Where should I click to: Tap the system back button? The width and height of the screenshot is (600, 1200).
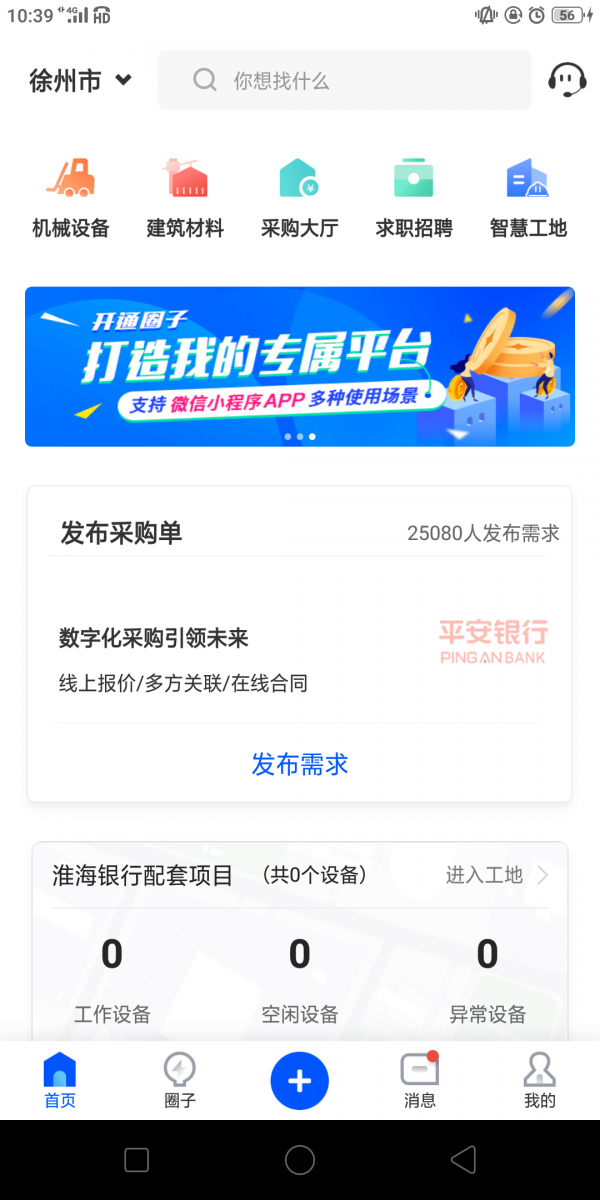[462, 1160]
